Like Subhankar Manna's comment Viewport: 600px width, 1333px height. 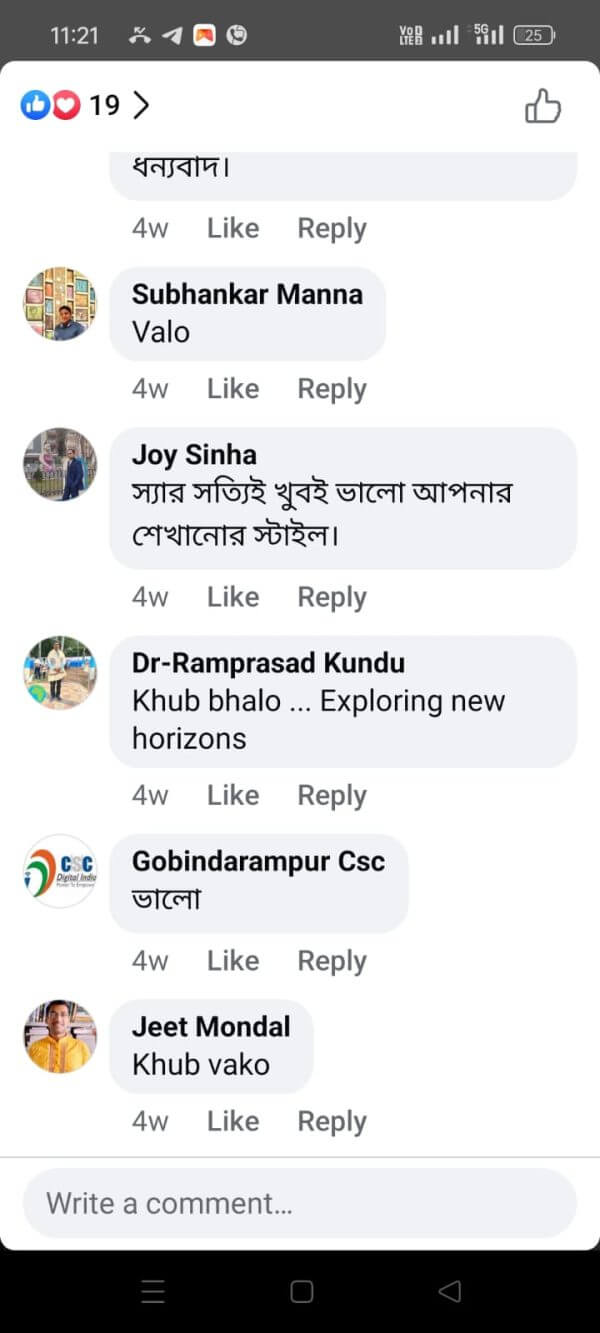[x=233, y=389]
